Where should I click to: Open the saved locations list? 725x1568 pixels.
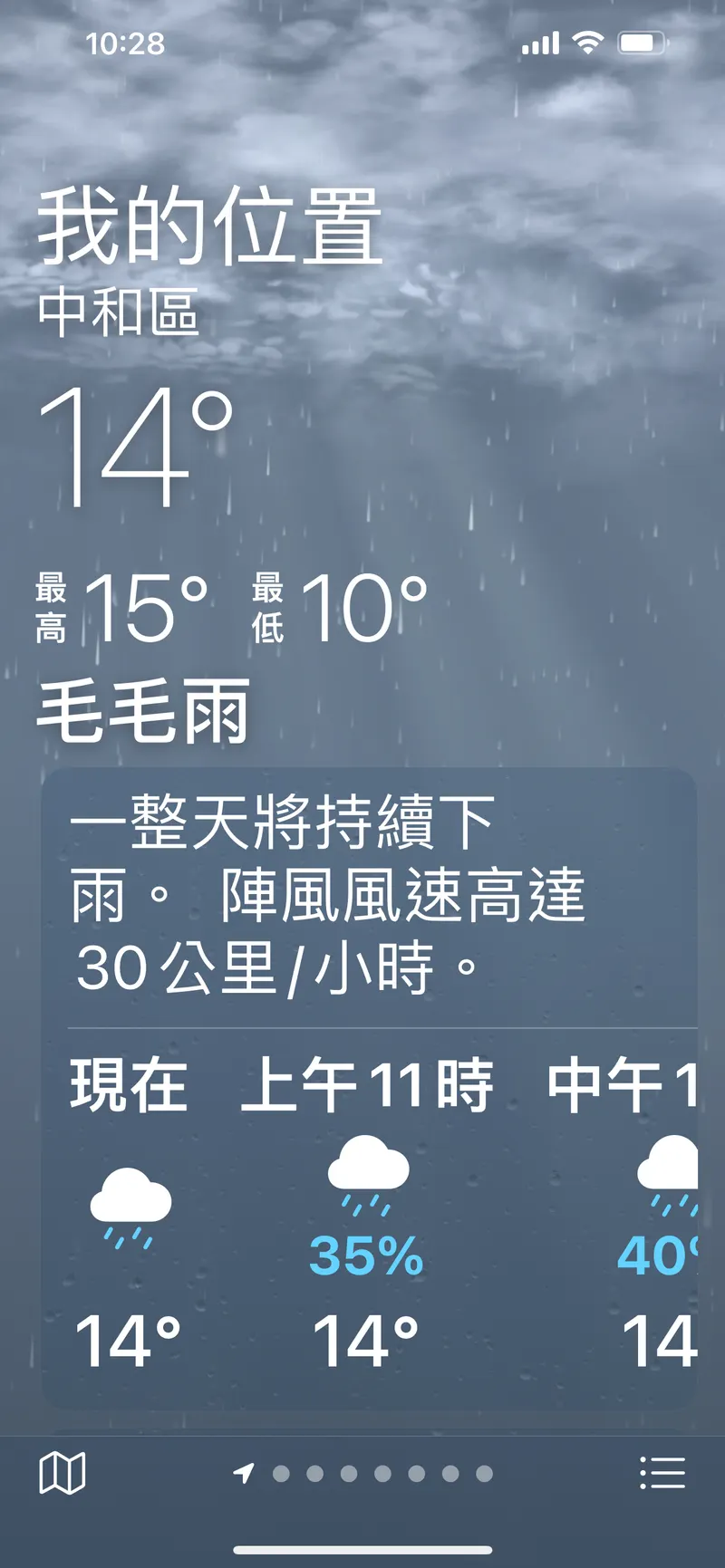[662, 1472]
